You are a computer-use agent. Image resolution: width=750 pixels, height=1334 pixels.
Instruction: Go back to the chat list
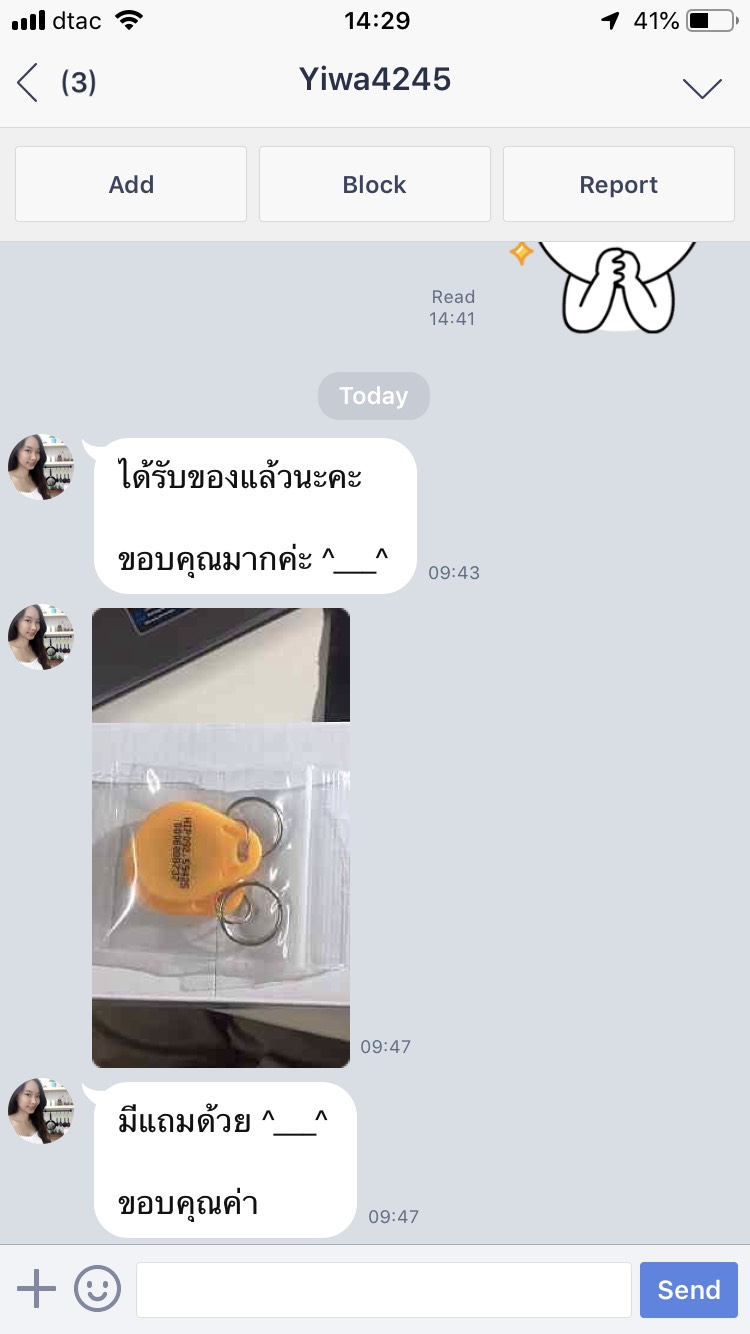[30, 82]
